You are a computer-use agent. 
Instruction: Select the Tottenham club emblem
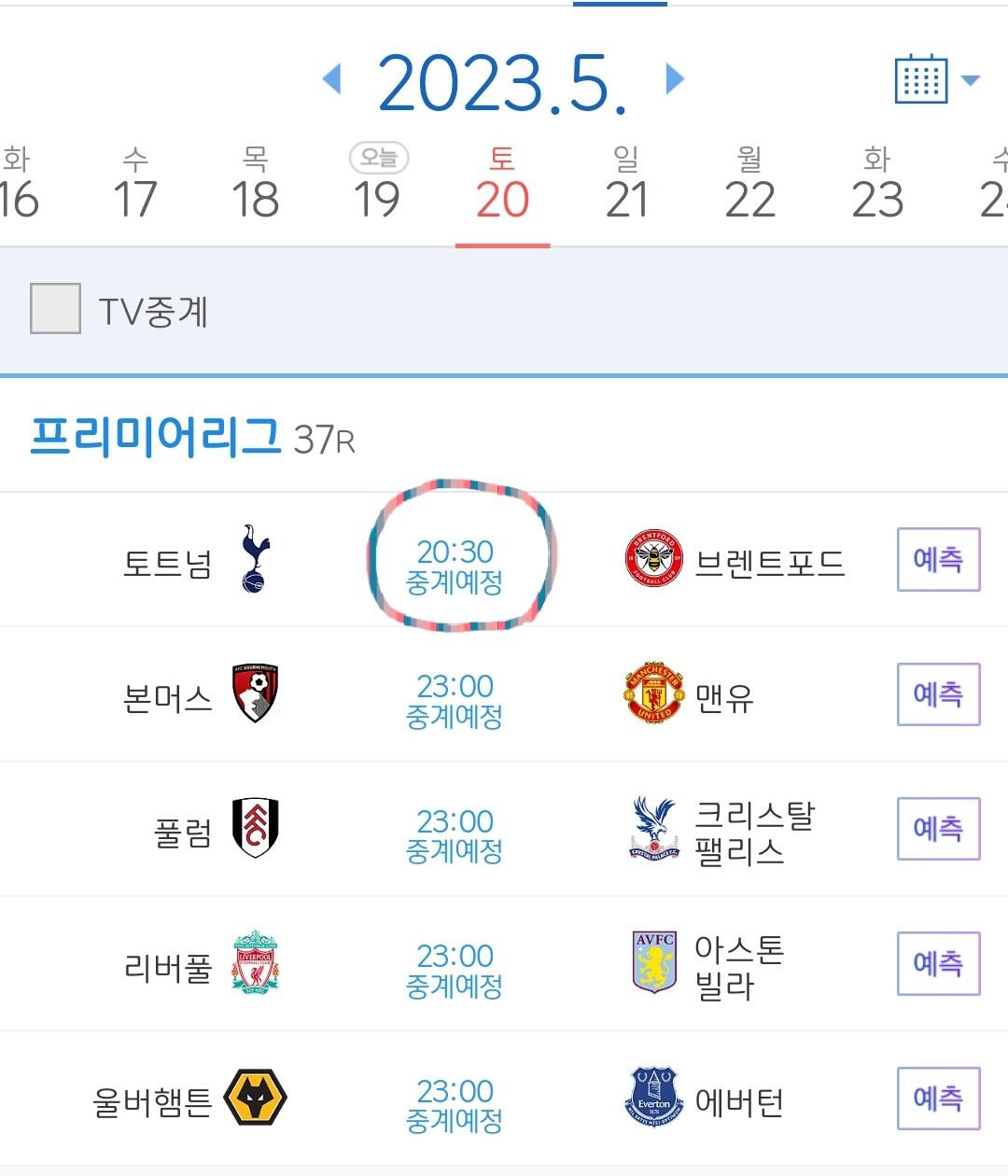tap(253, 559)
